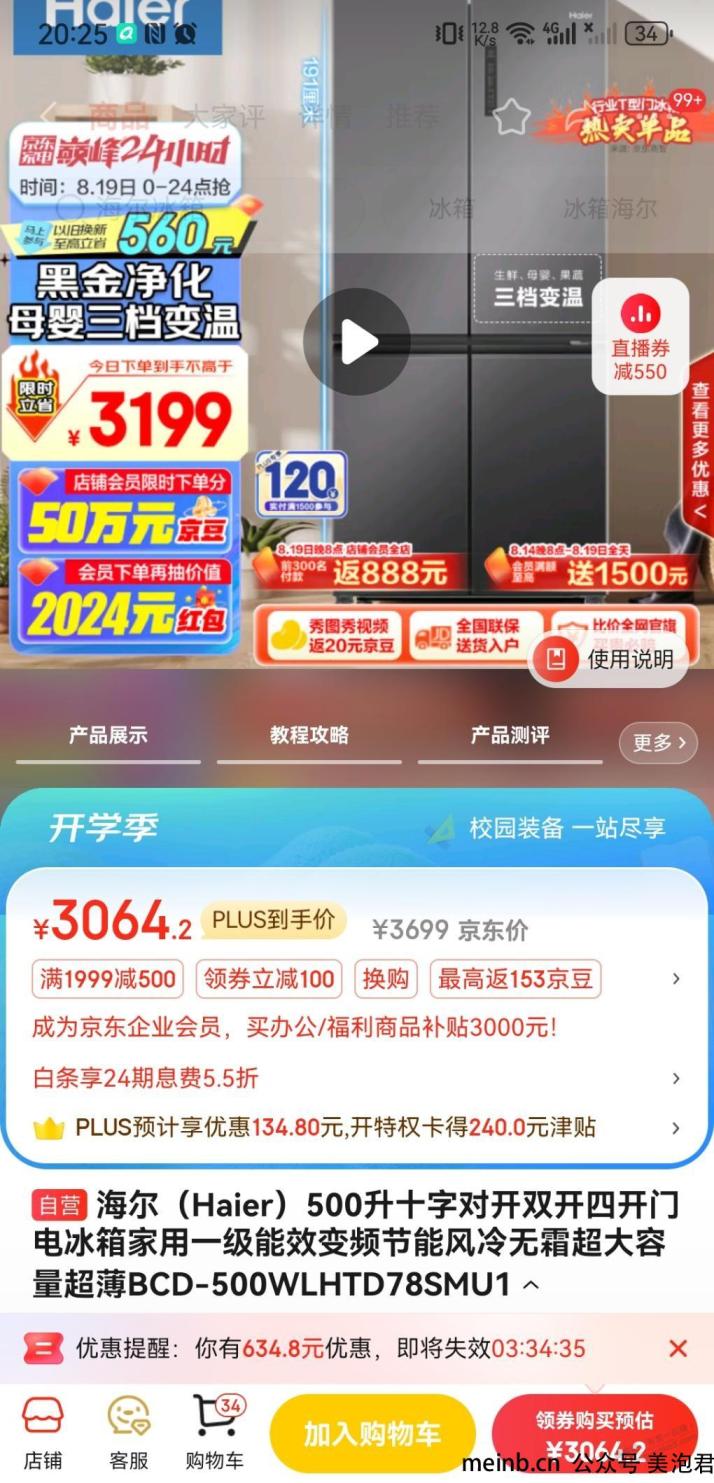Switch to the 教程攻略 tab
This screenshot has width=714, height=1483.
click(309, 735)
